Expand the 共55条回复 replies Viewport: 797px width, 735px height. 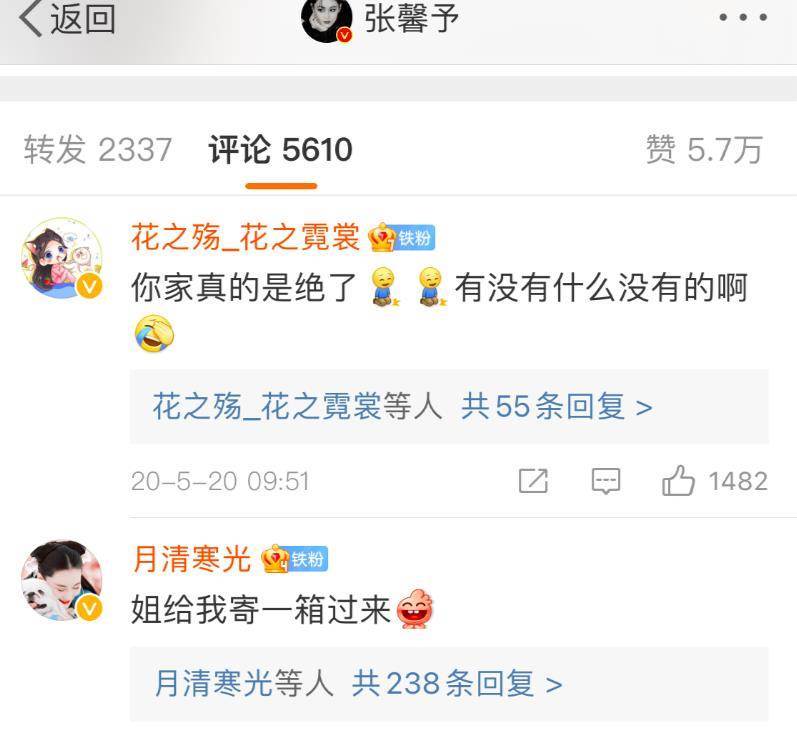coord(556,406)
